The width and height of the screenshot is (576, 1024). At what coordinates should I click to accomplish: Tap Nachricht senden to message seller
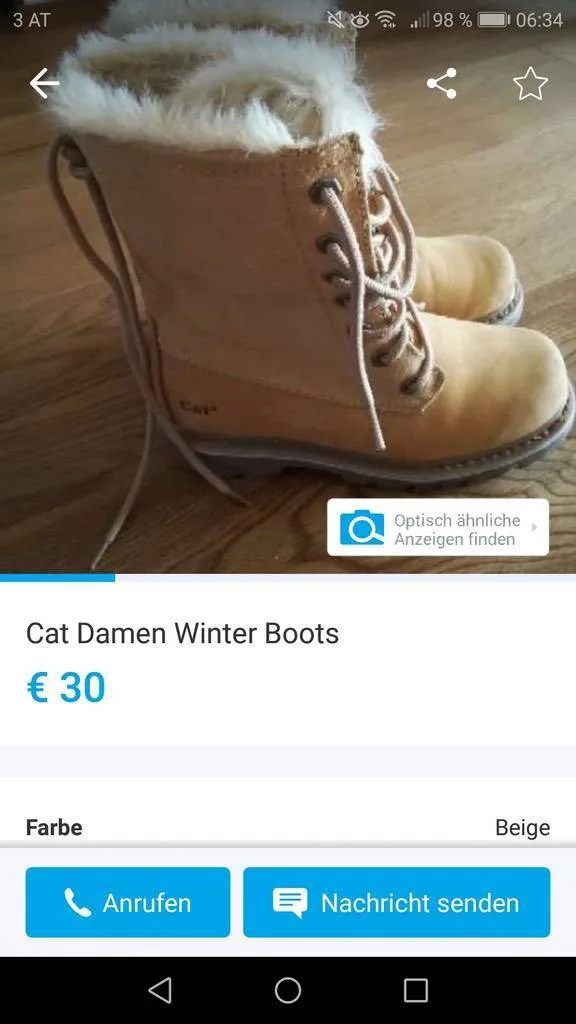pos(396,902)
